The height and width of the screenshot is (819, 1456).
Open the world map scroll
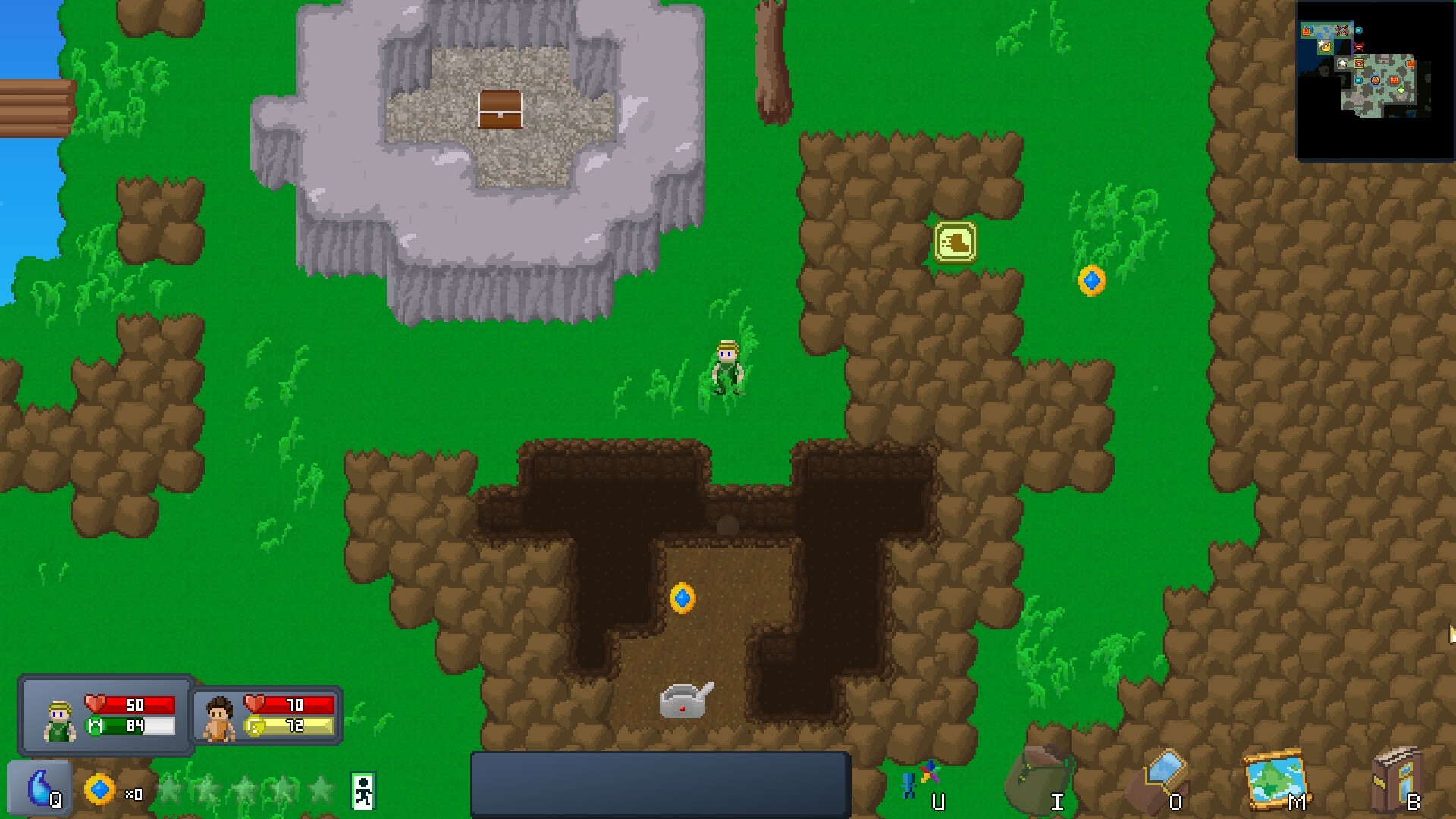(1276, 780)
